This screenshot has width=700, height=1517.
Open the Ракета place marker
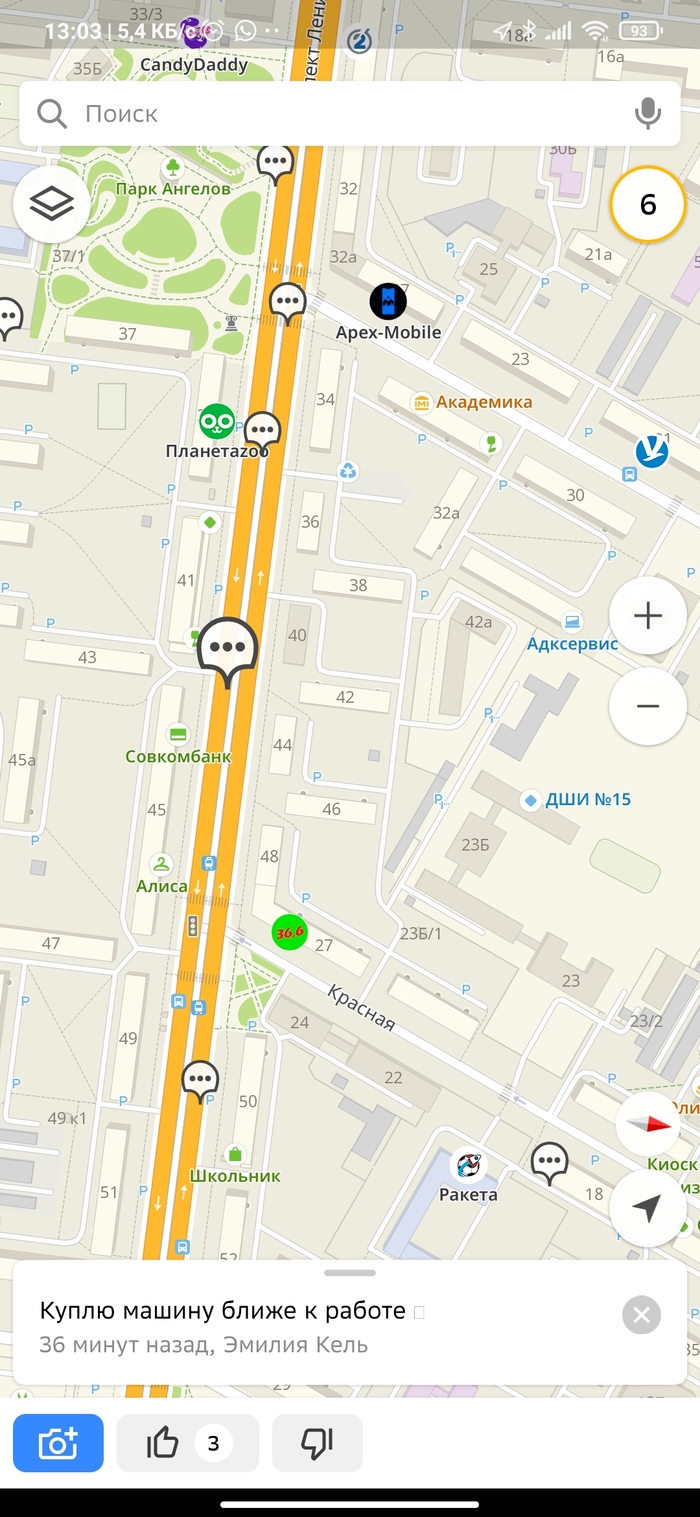click(x=468, y=1165)
